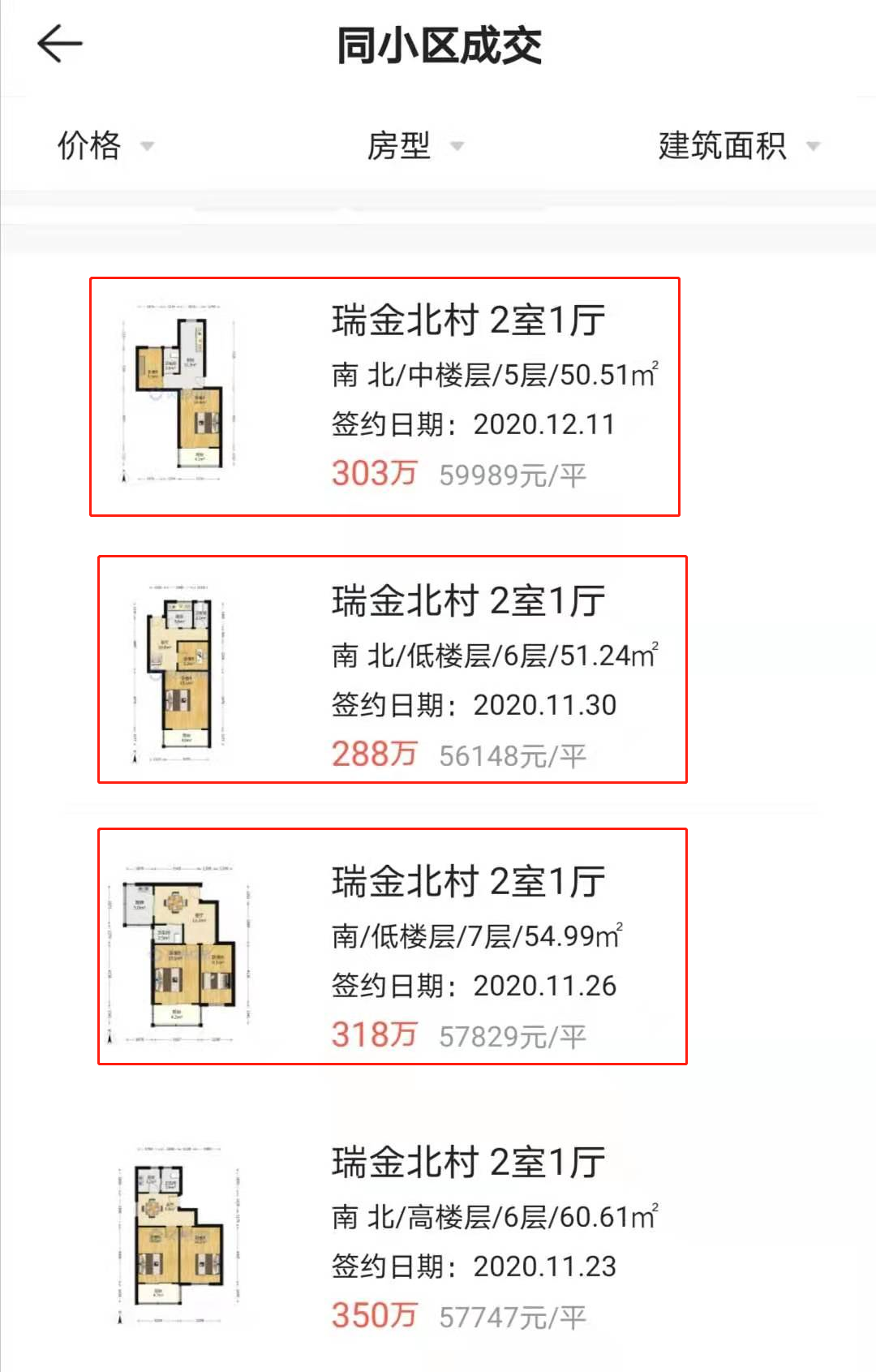The image size is (876, 1372).
Task: Open the 房型 filter dropdown
Action: [414, 146]
